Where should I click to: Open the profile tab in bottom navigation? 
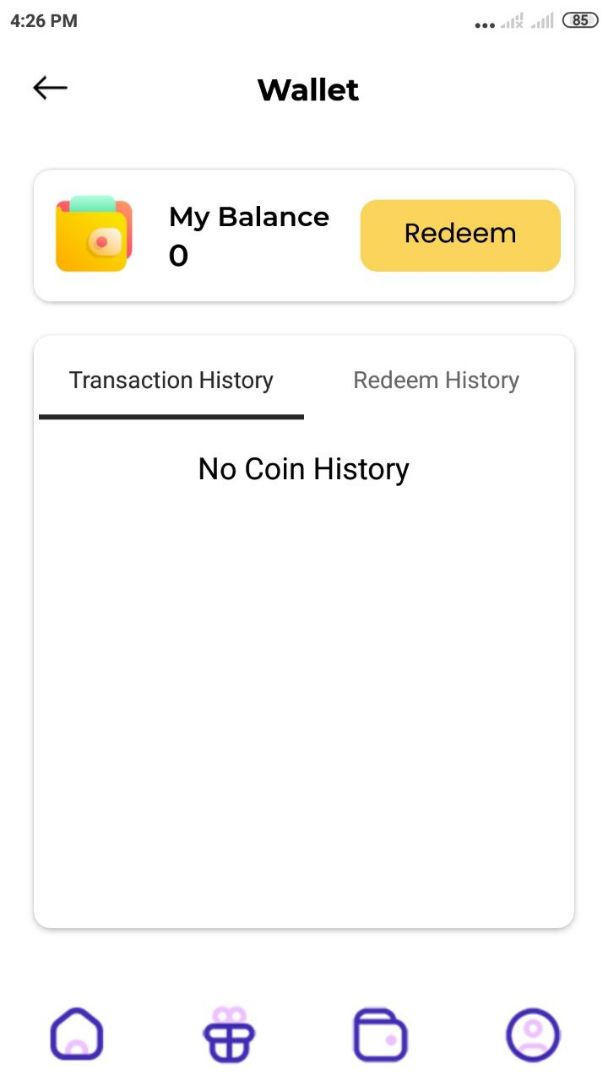532,1034
